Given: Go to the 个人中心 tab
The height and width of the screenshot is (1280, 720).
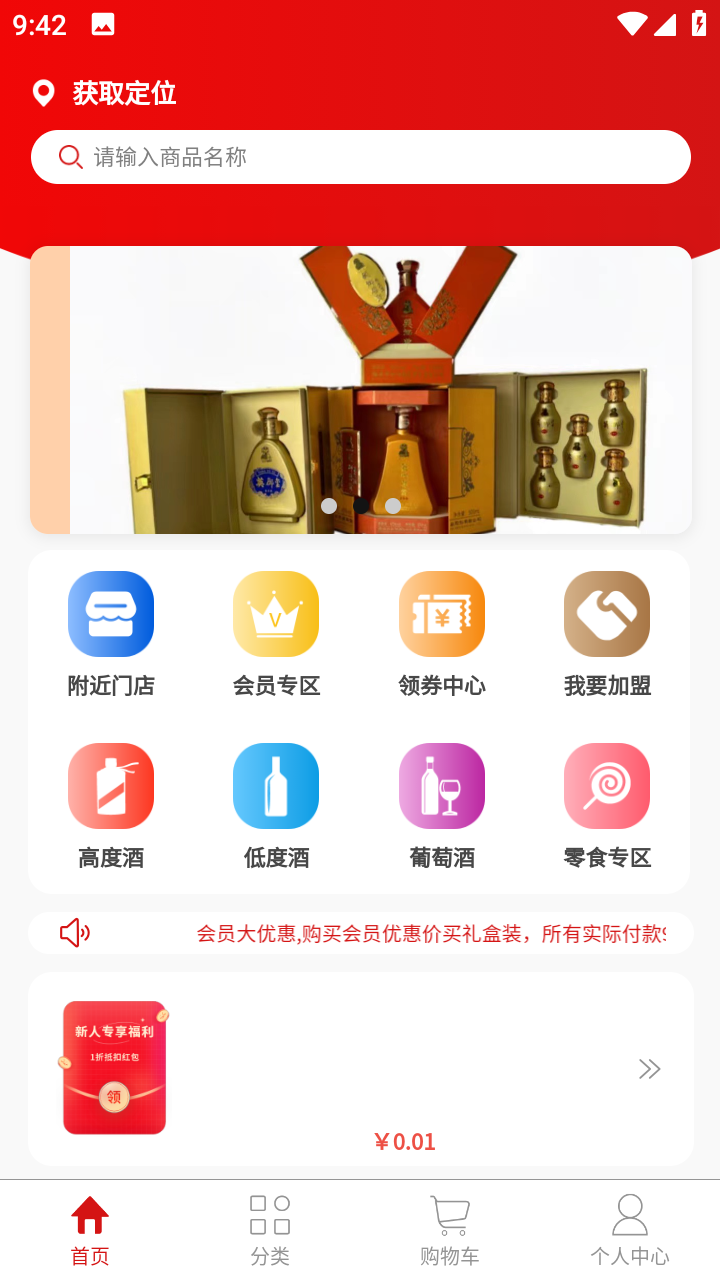Looking at the screenshot, I should click(630, 1230).
